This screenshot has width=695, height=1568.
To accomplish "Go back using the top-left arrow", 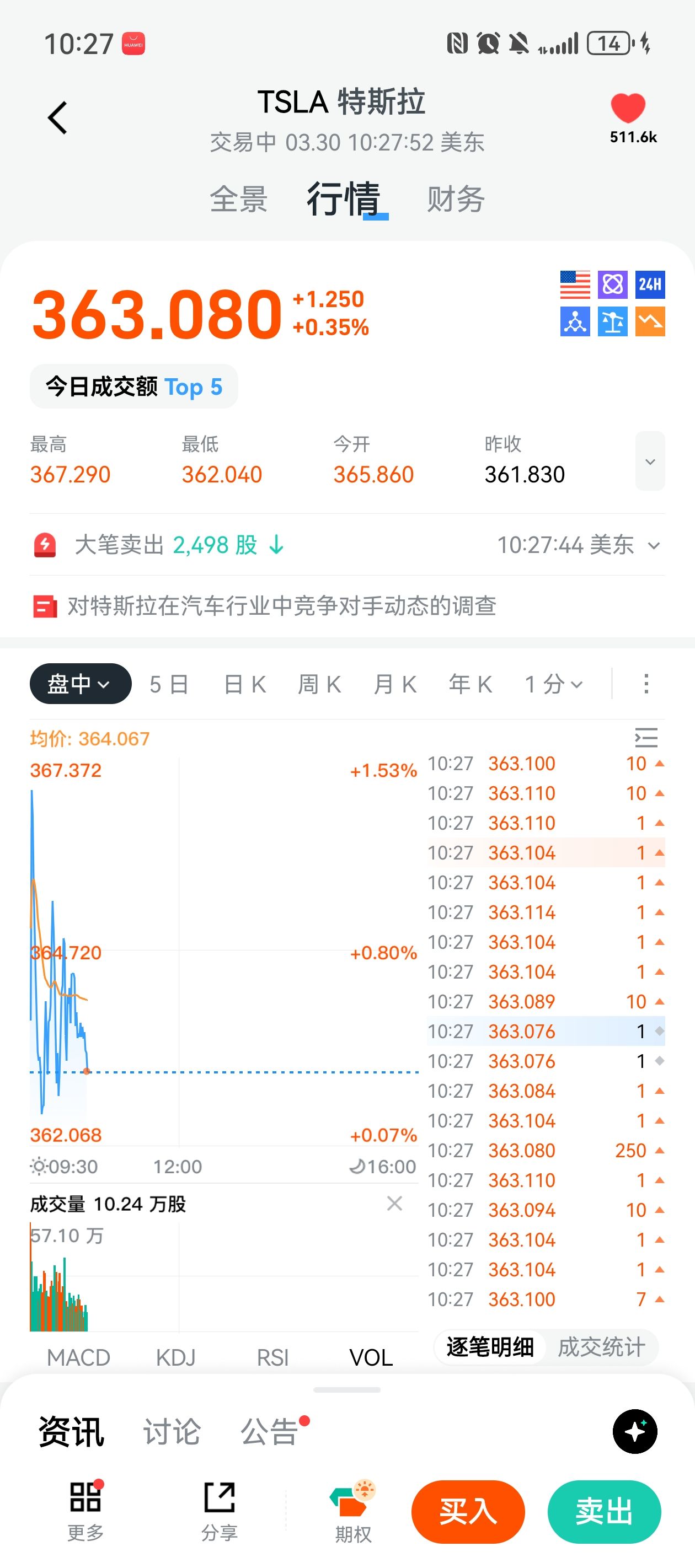I will (x=57, y=117).
